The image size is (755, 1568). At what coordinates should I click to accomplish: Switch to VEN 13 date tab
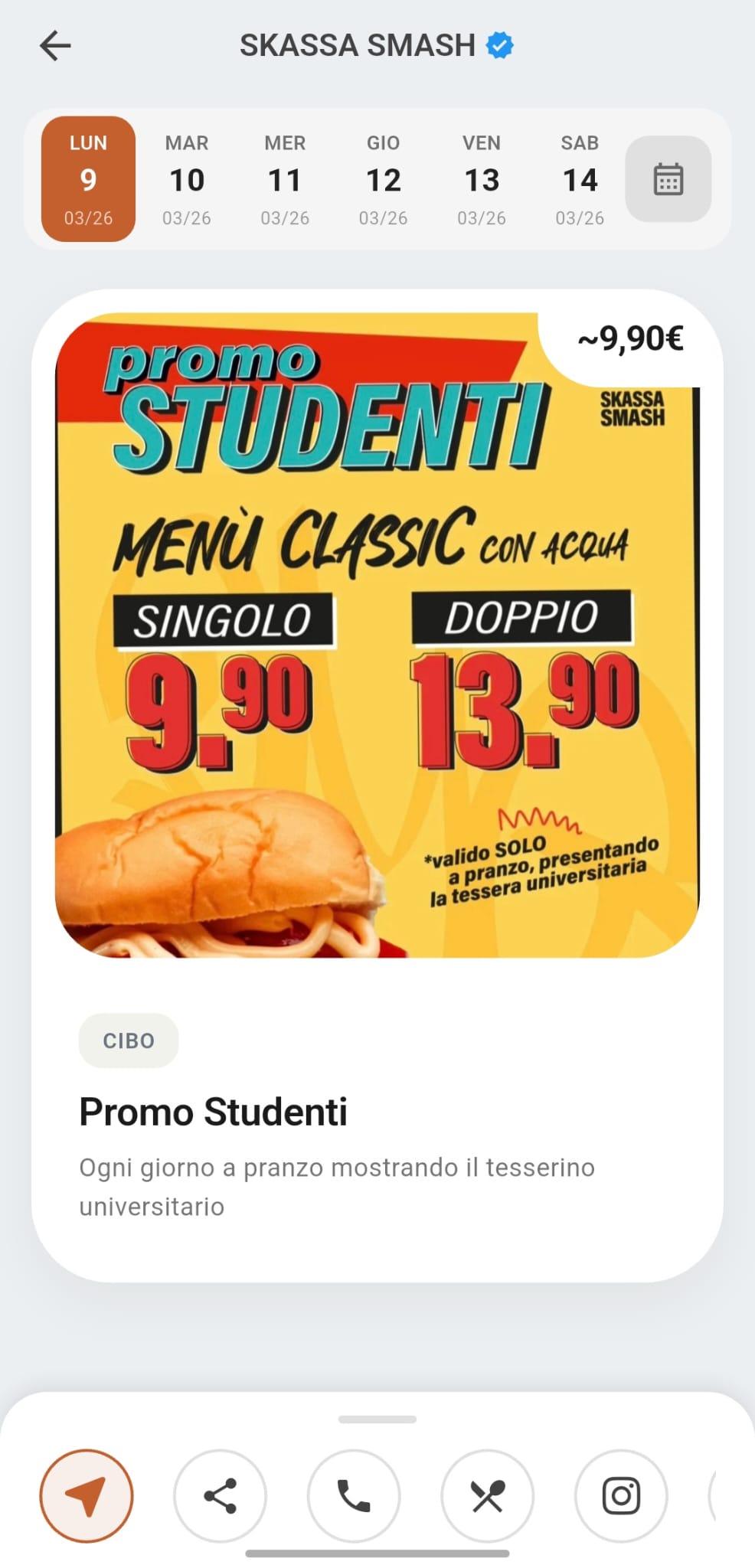pyautogui.click(x=482, y=179)
